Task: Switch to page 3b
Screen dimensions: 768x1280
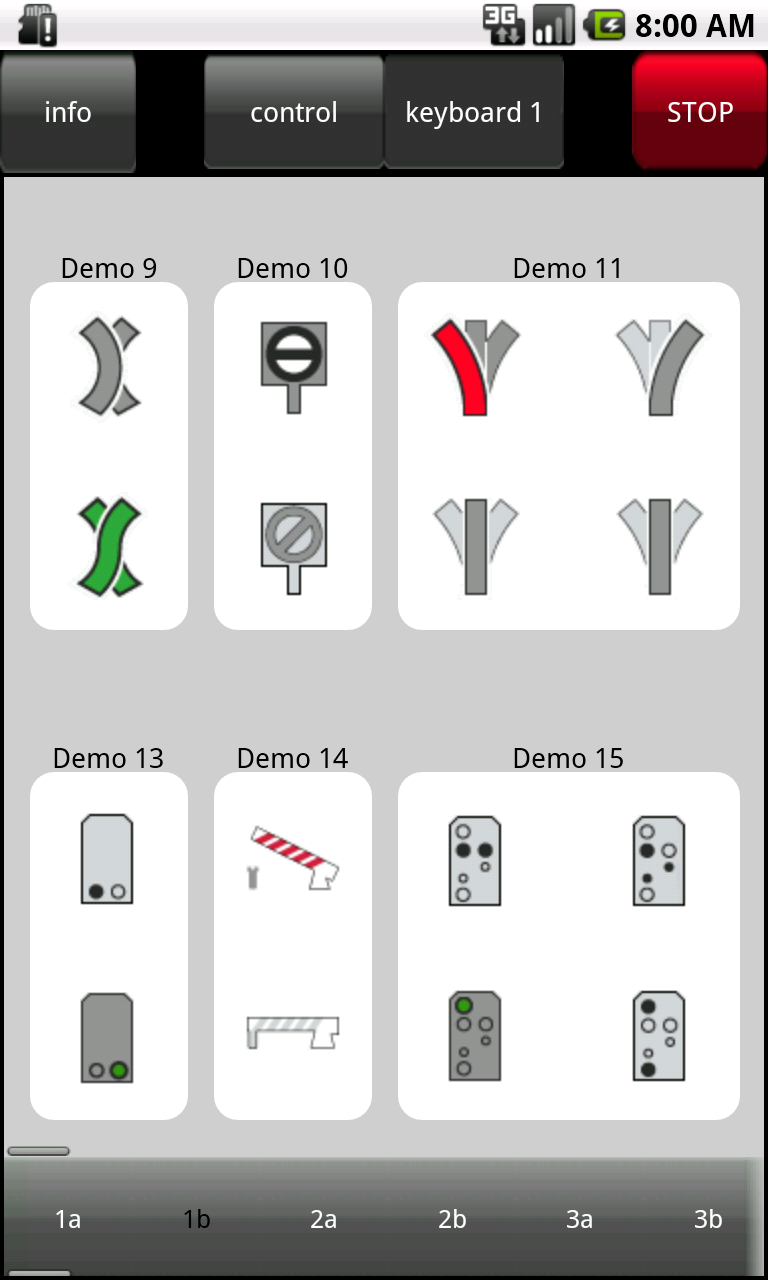Action: (x=708, y=1219)
